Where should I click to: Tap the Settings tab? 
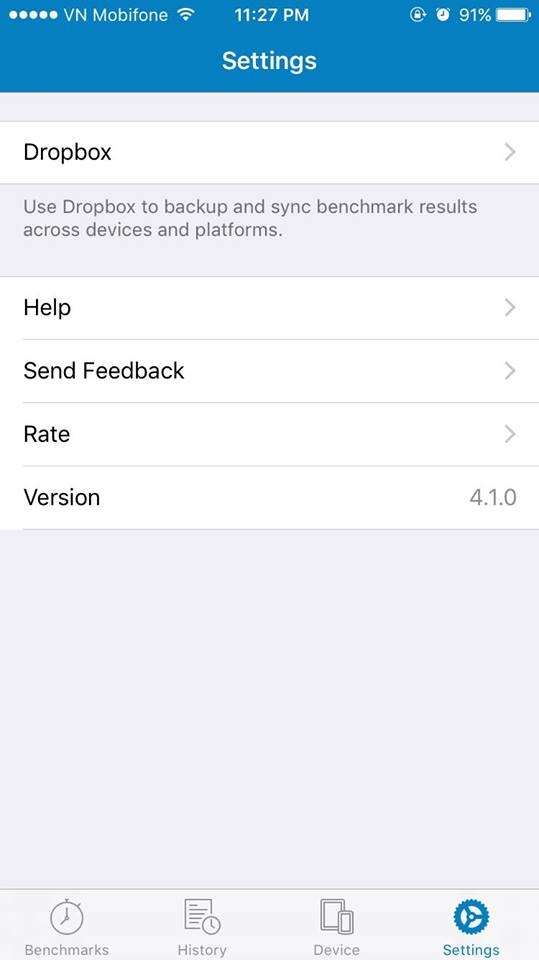coord(471,926)
